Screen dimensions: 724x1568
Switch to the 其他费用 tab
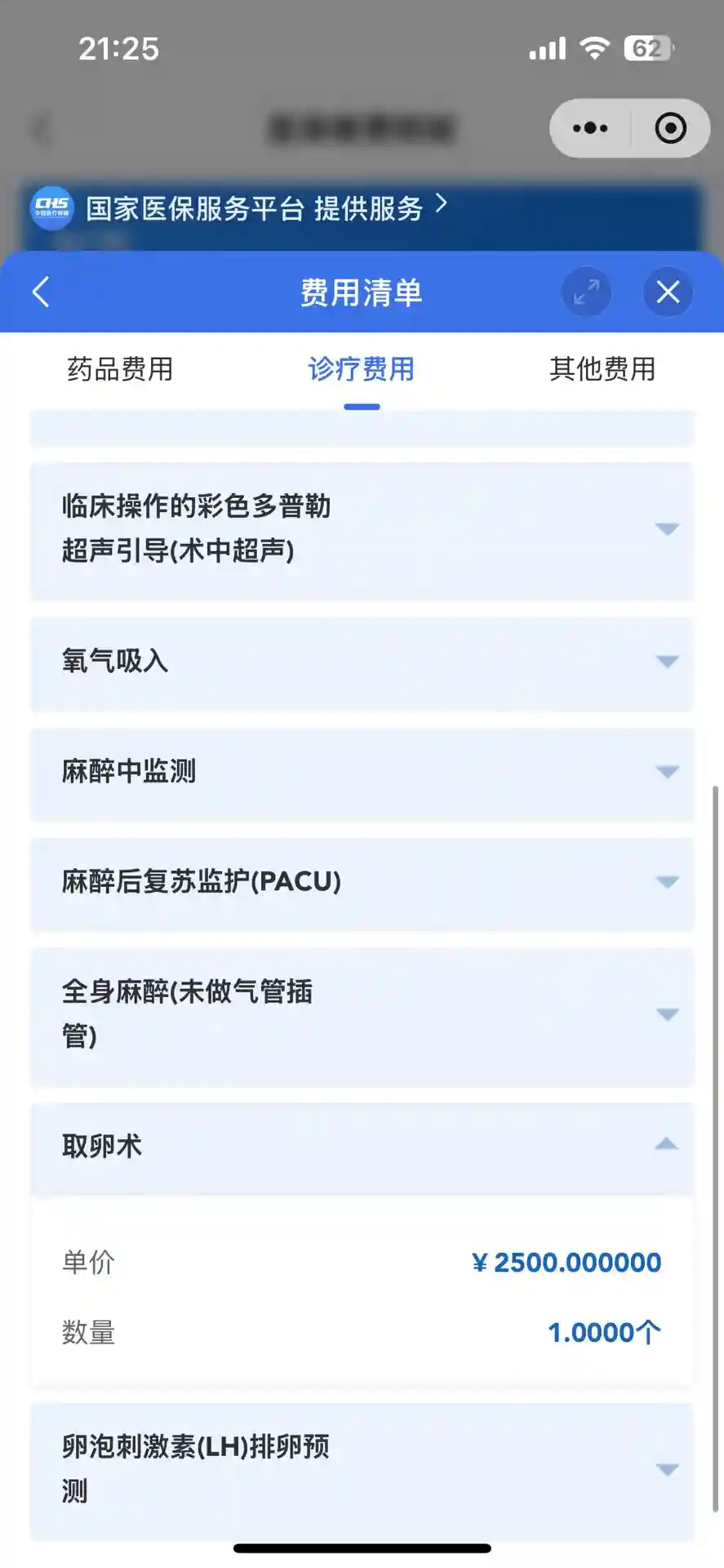602,369
